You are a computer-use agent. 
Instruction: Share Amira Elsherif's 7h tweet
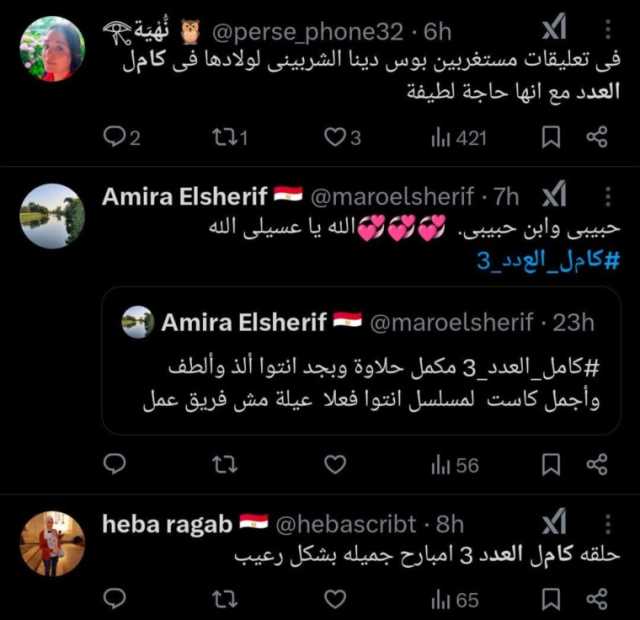pos(596,464)
